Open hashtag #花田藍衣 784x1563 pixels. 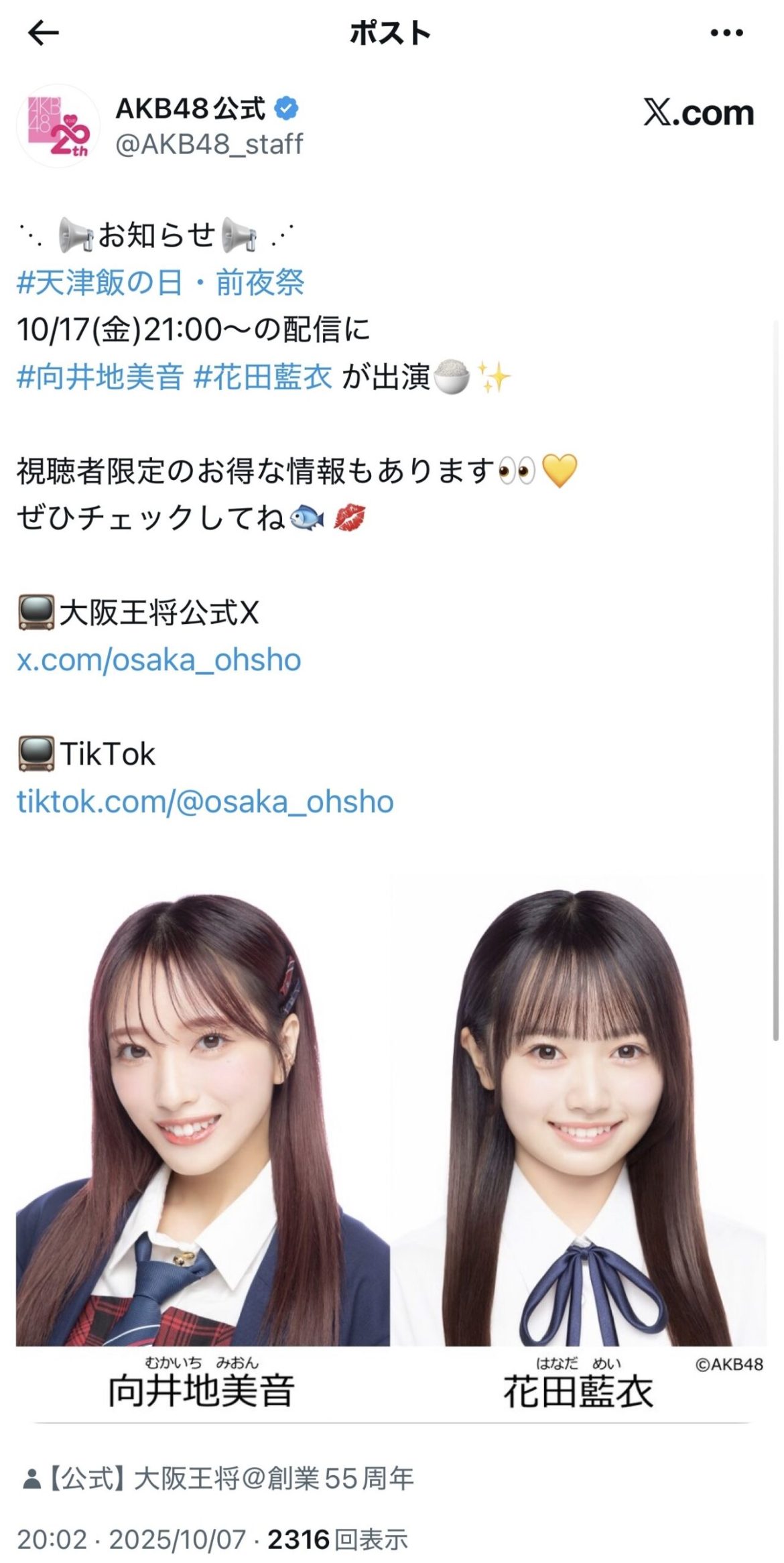(263, 377)
